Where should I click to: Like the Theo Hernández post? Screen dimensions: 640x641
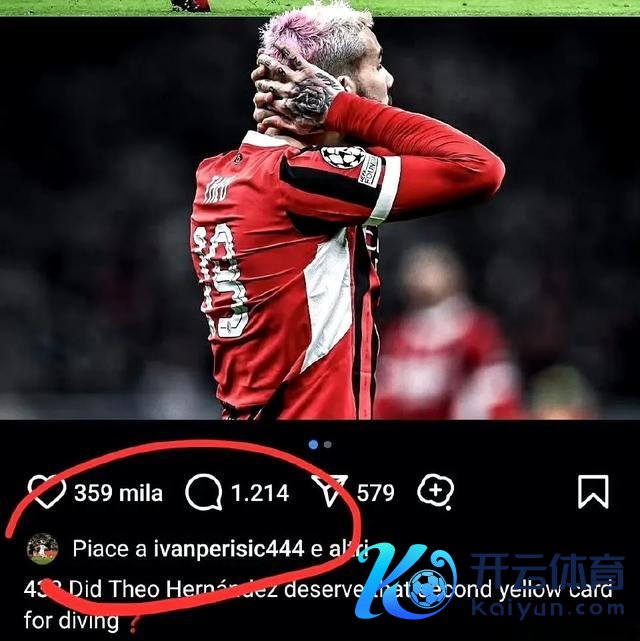pos(47,492)
